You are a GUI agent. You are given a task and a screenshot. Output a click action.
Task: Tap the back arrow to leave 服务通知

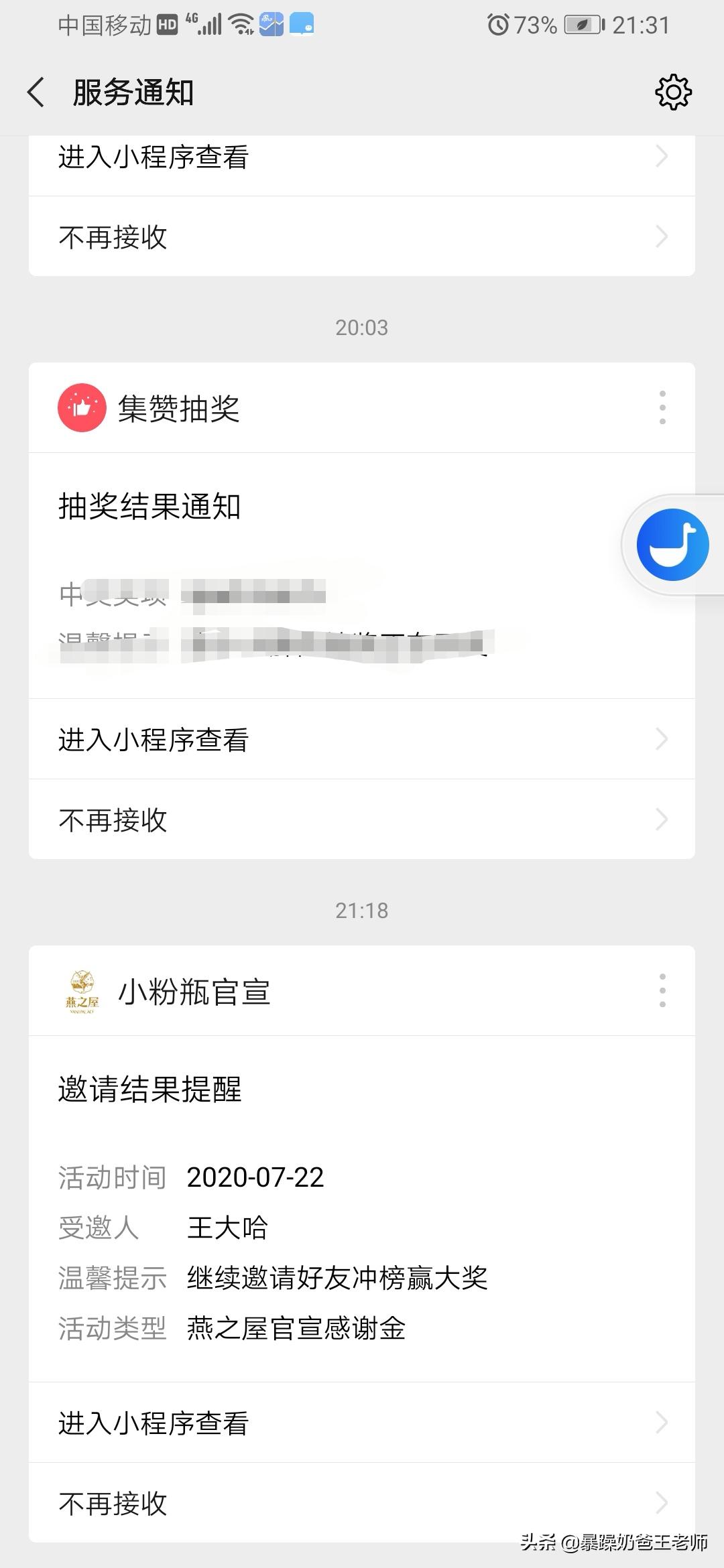[37, 92]
